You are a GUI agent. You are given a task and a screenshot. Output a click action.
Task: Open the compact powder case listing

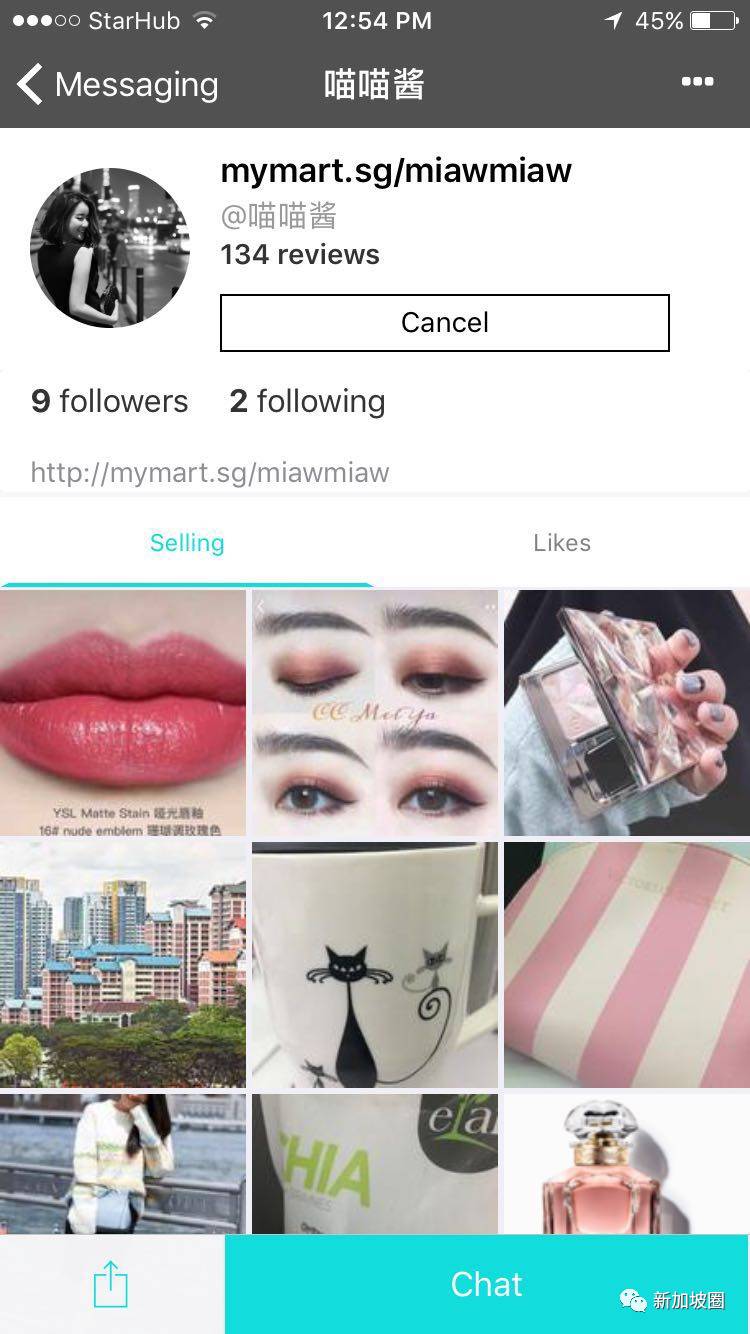pyautogui.click(x=627, y=712)
